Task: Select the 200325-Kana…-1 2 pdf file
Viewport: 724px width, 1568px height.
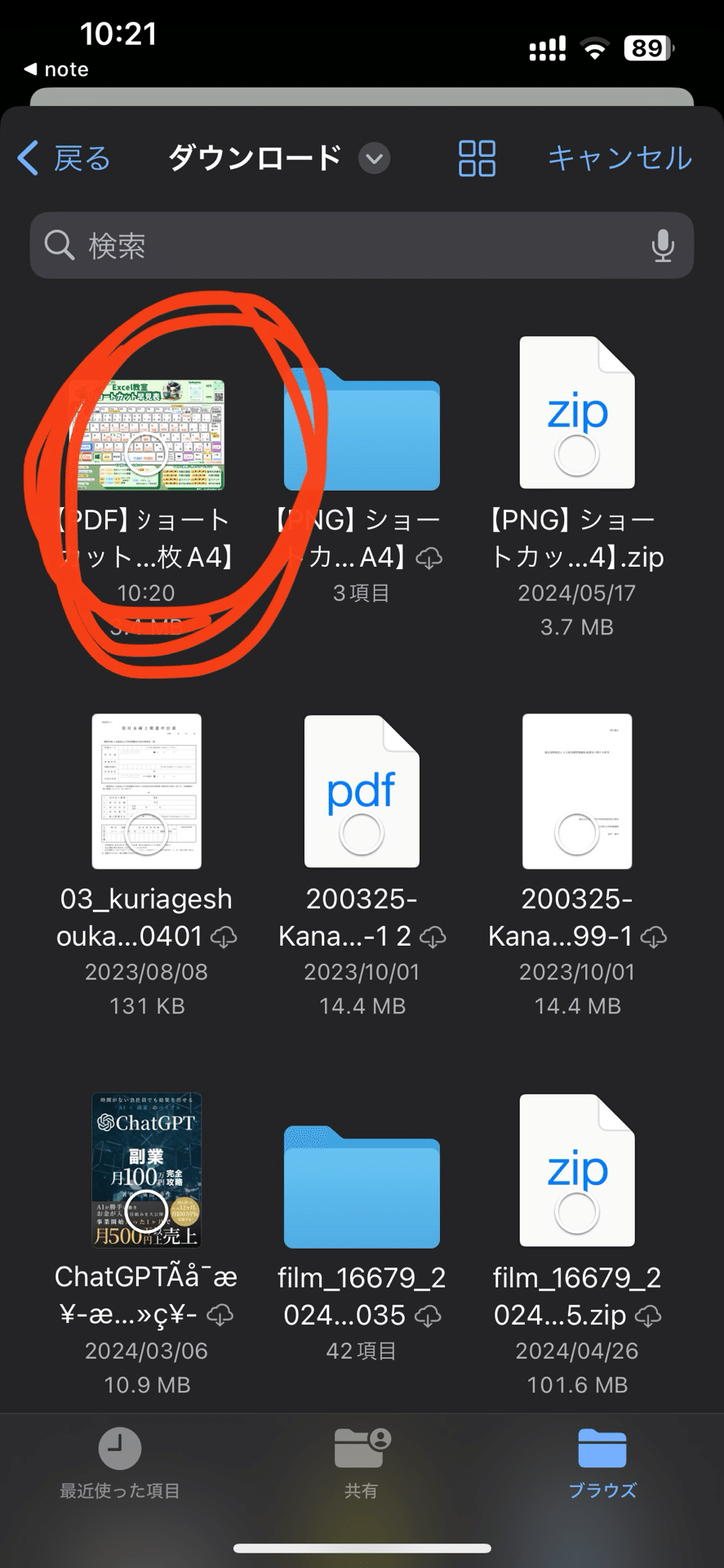Action: (x=362, y=791)
